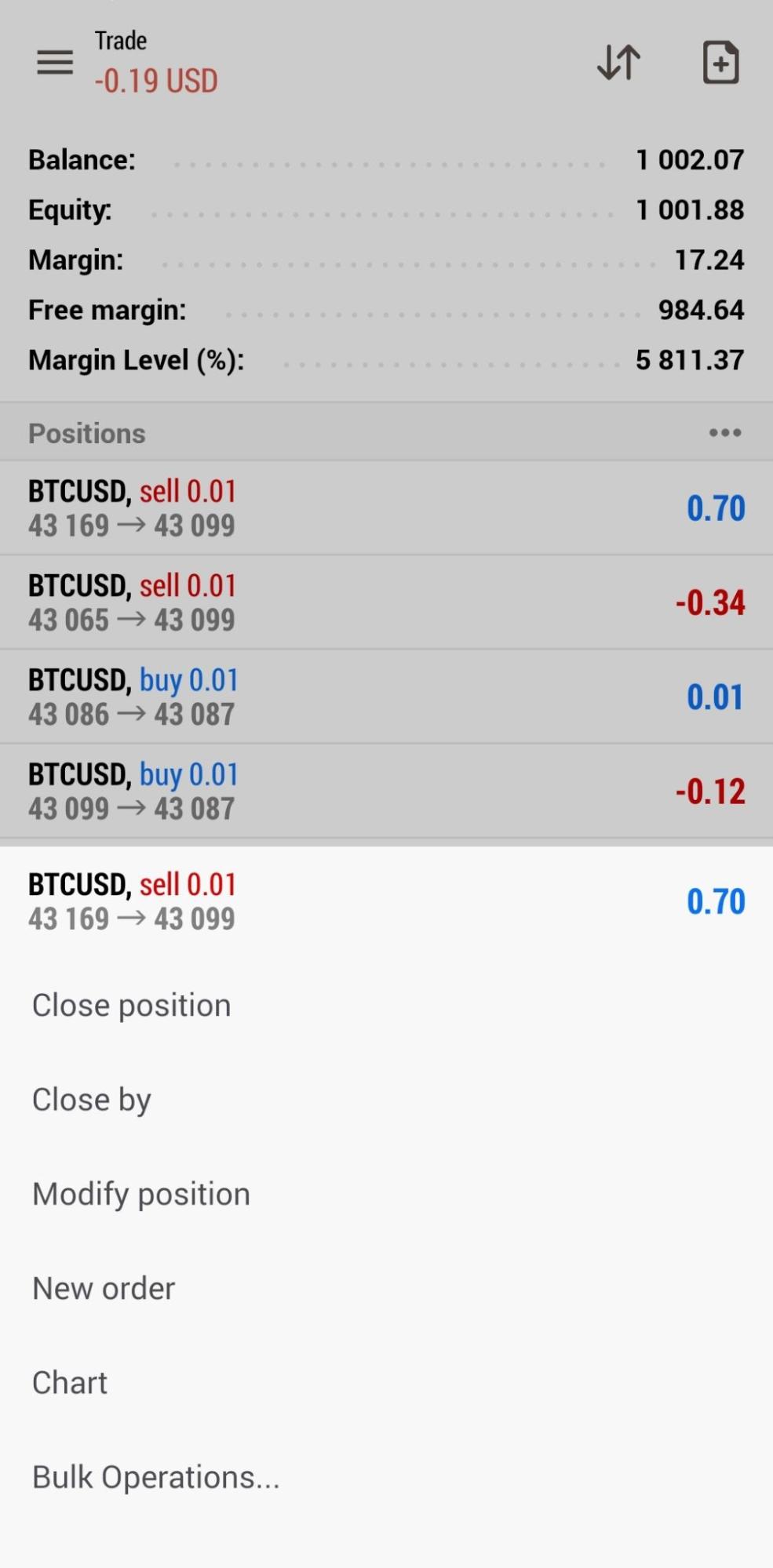
Task: Tap the sort arrows icon
Action: (x=618, y=62)
